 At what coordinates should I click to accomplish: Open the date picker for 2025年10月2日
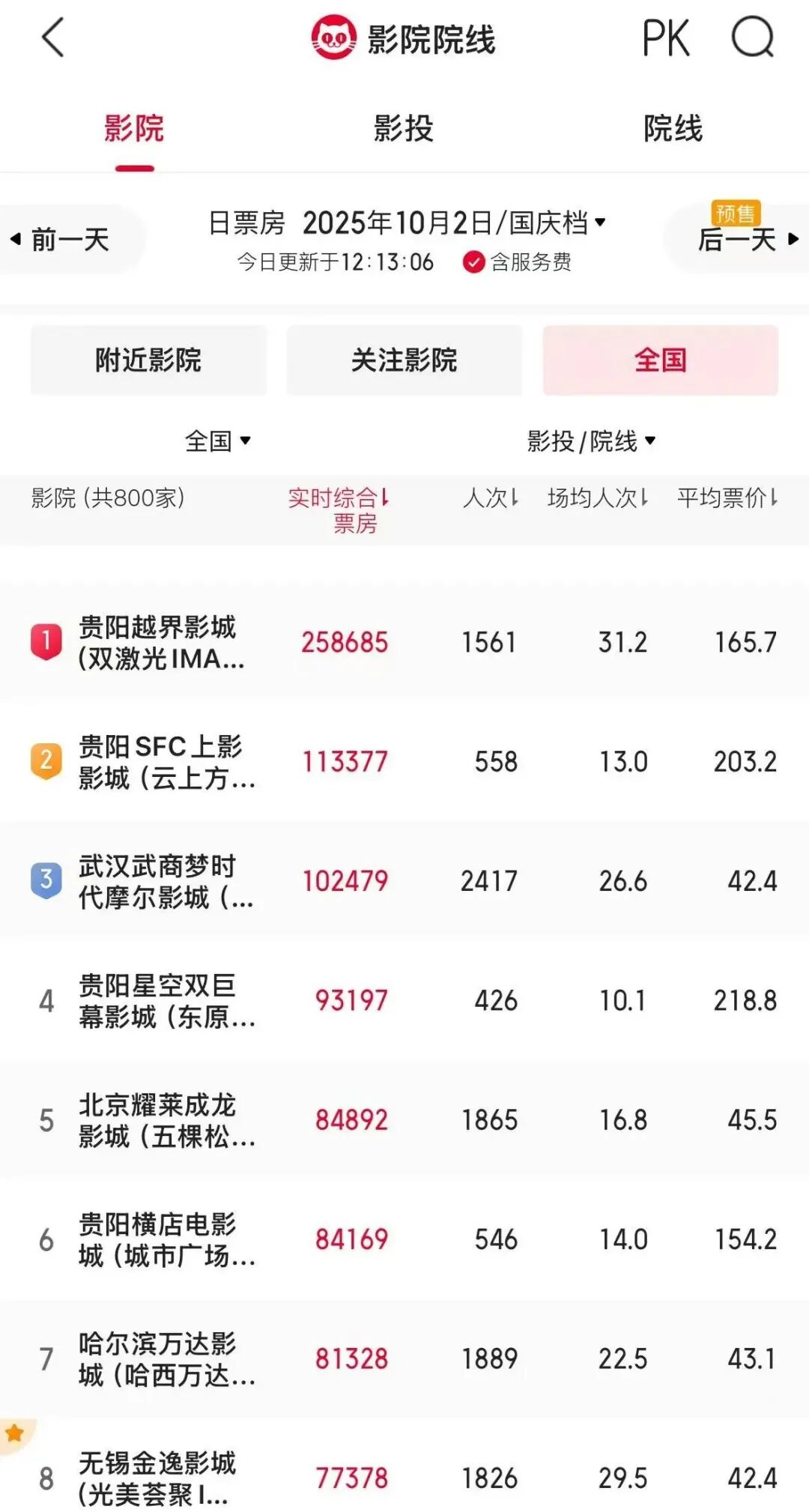pyautogui.click(x=452, y=223)
